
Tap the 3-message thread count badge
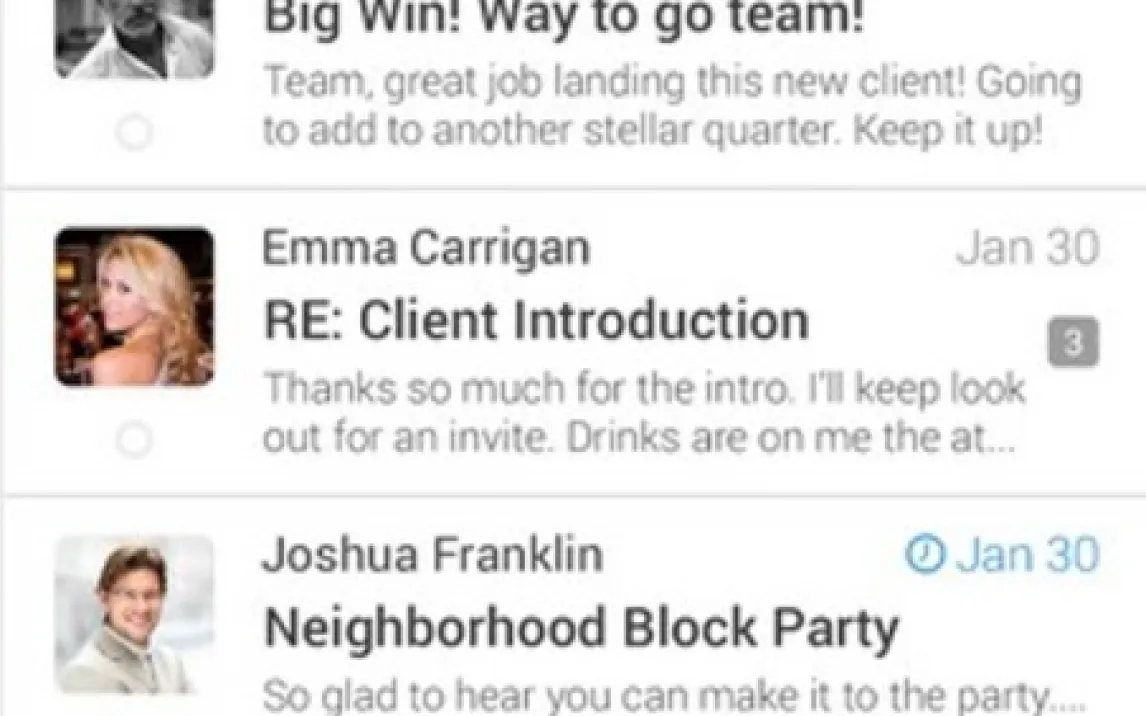tap(1073, 343)
